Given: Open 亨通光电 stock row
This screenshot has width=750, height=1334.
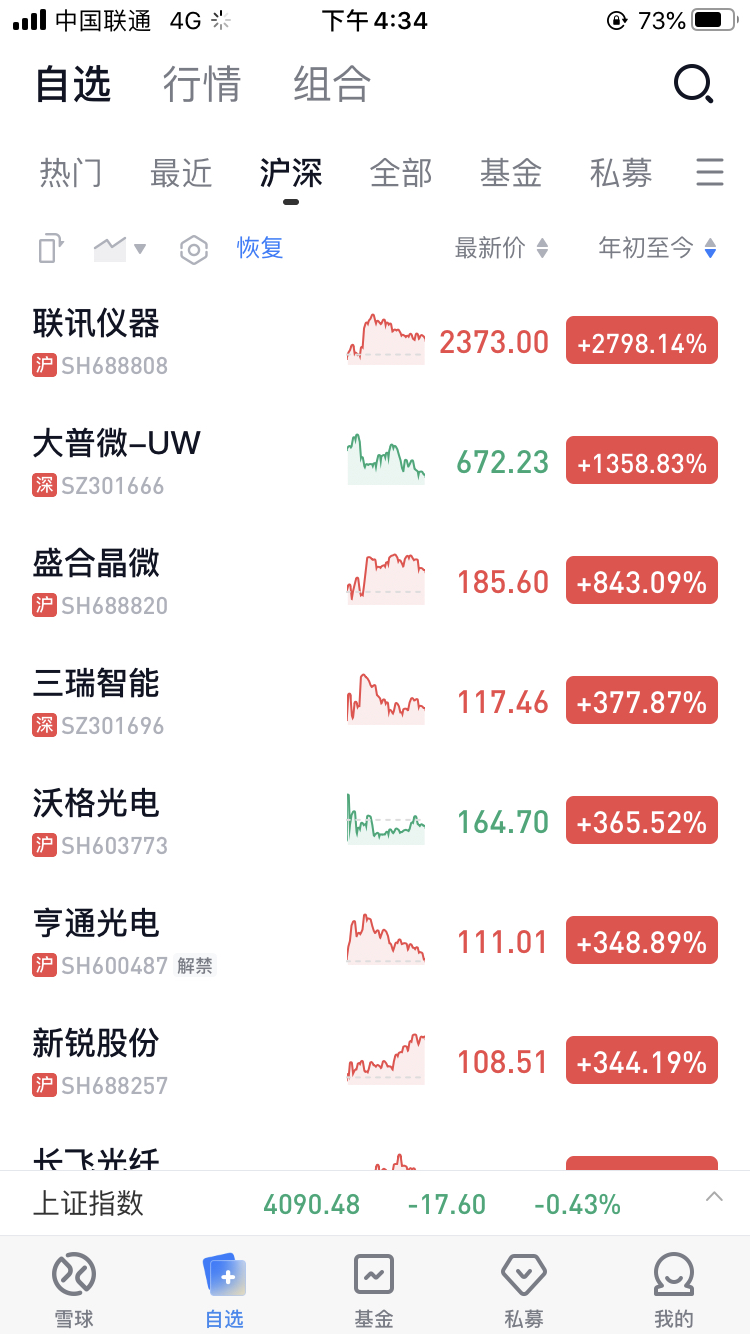Looking at the screenshot, I should [375, 942].
